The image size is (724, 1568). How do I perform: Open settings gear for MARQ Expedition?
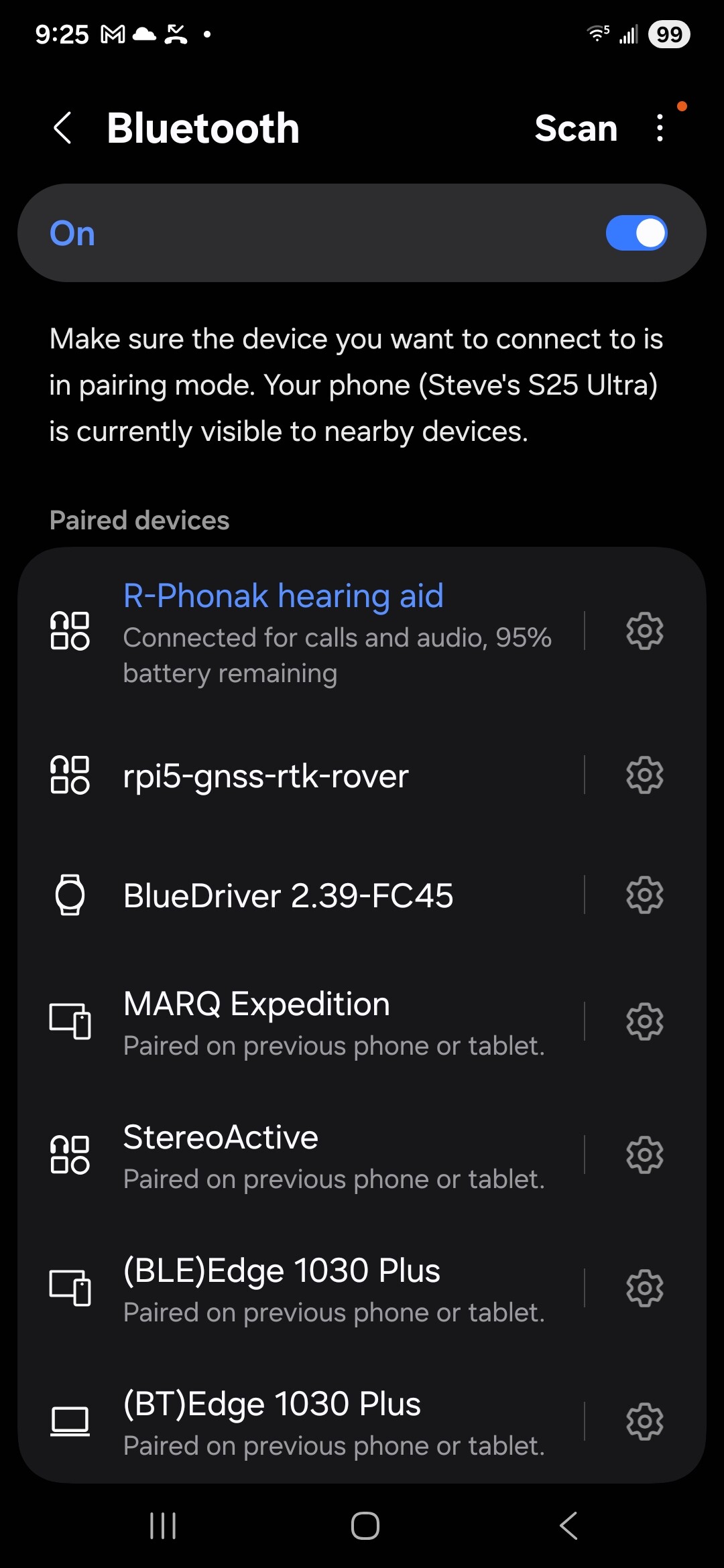click(x=644, y=1023)
